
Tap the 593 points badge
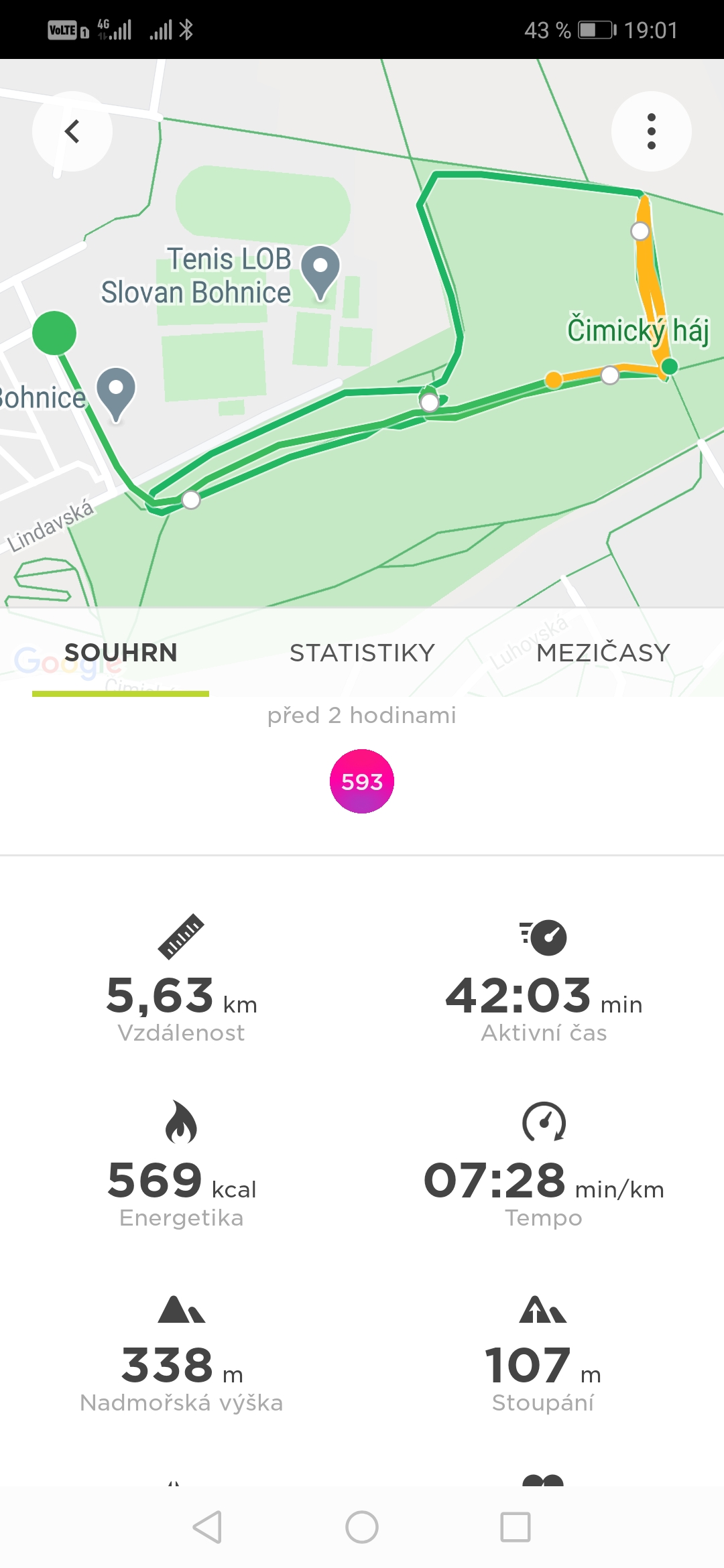click(x=362, y=781)
